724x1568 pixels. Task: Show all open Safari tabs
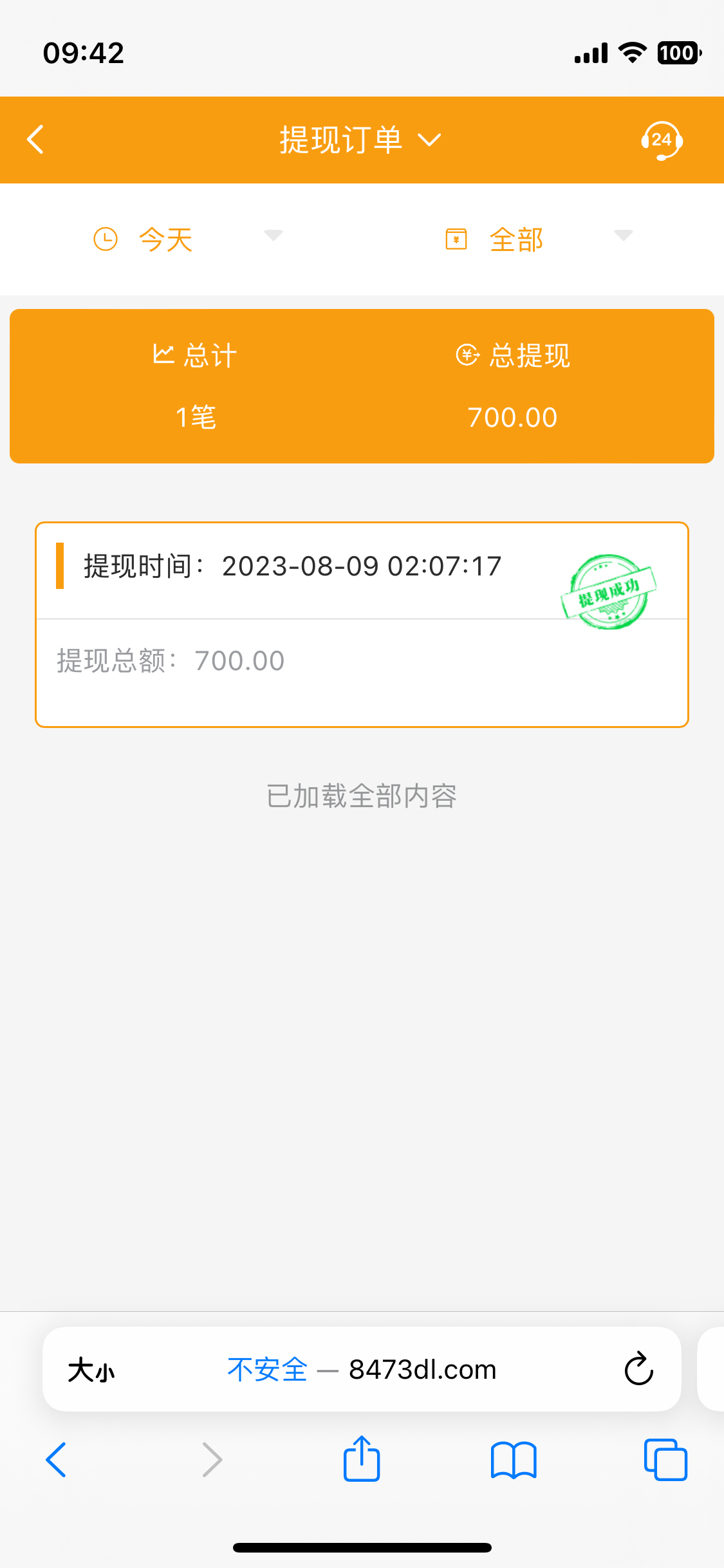(665, 1460)
